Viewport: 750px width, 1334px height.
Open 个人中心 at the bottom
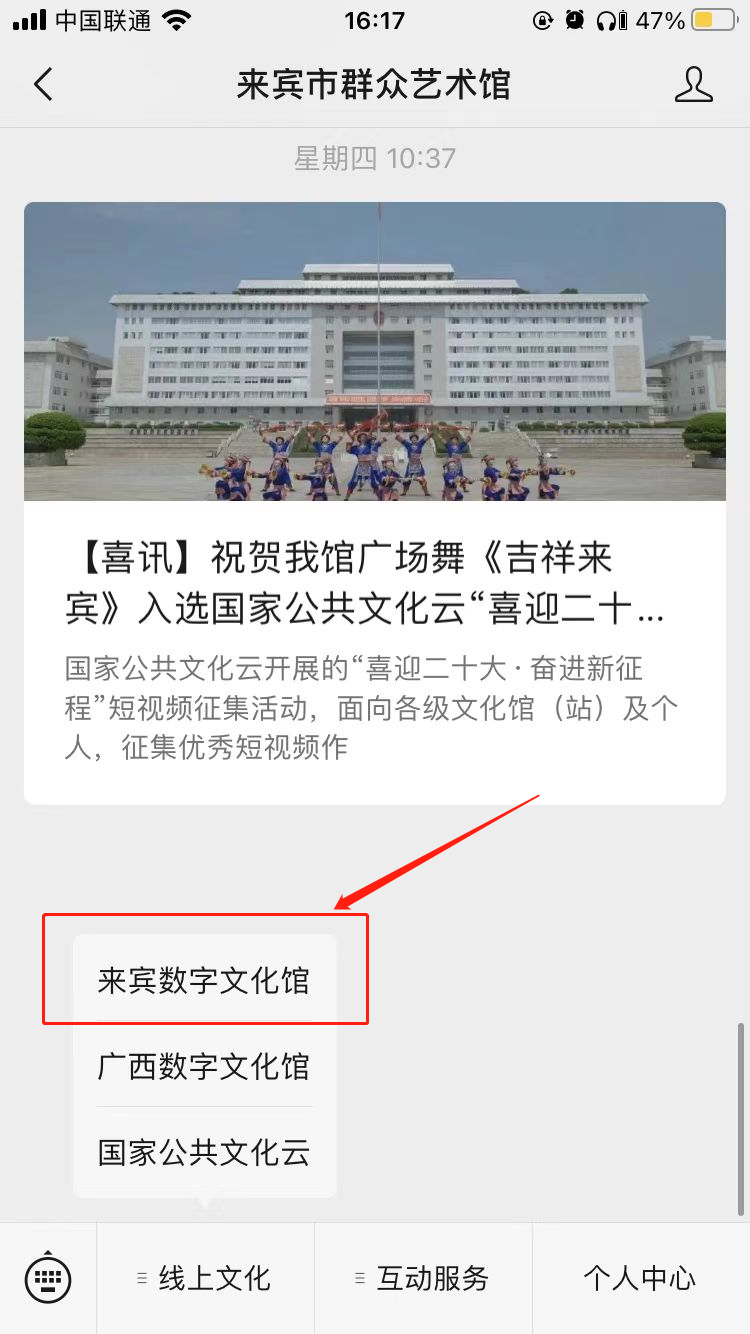[640, 1278]
